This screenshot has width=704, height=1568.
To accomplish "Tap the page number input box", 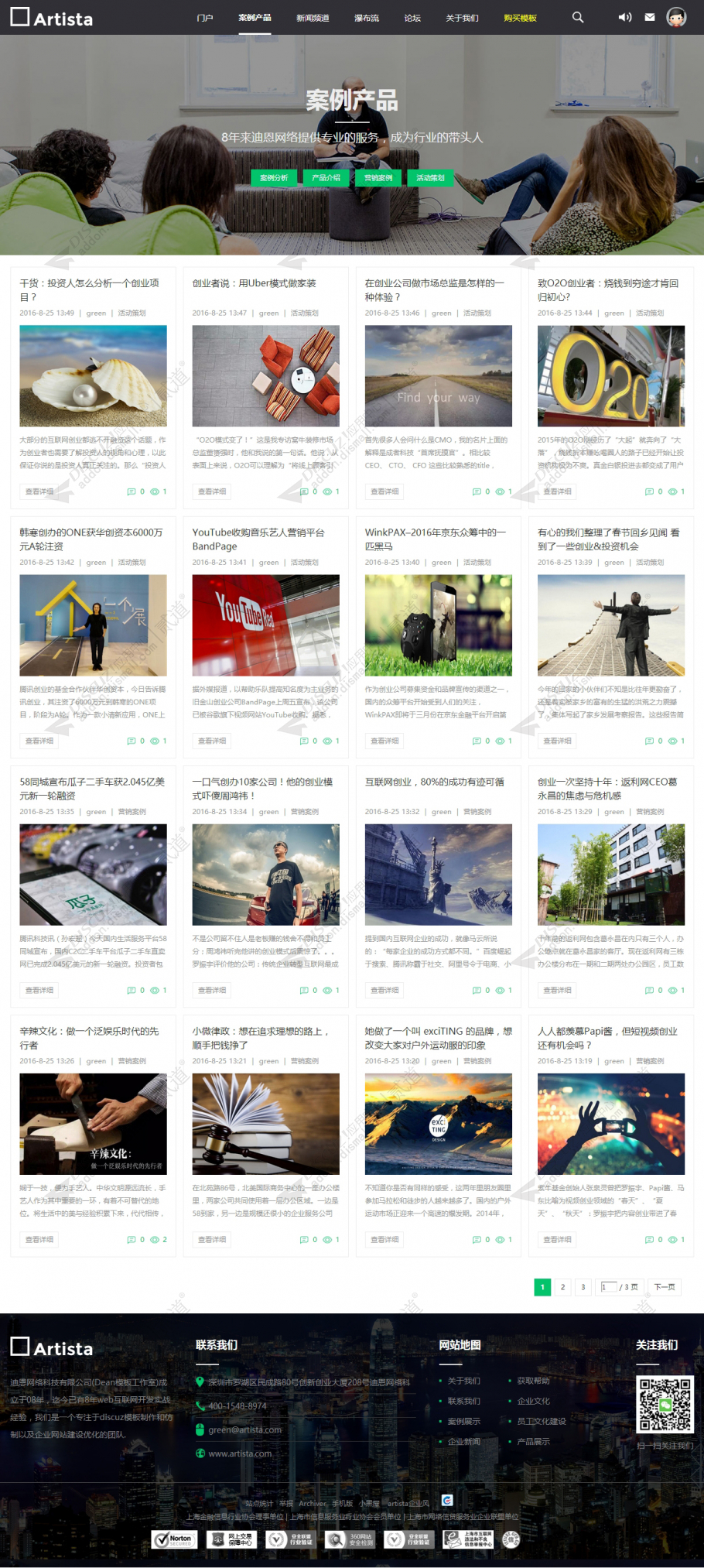I will click(x=609, y=1287).
